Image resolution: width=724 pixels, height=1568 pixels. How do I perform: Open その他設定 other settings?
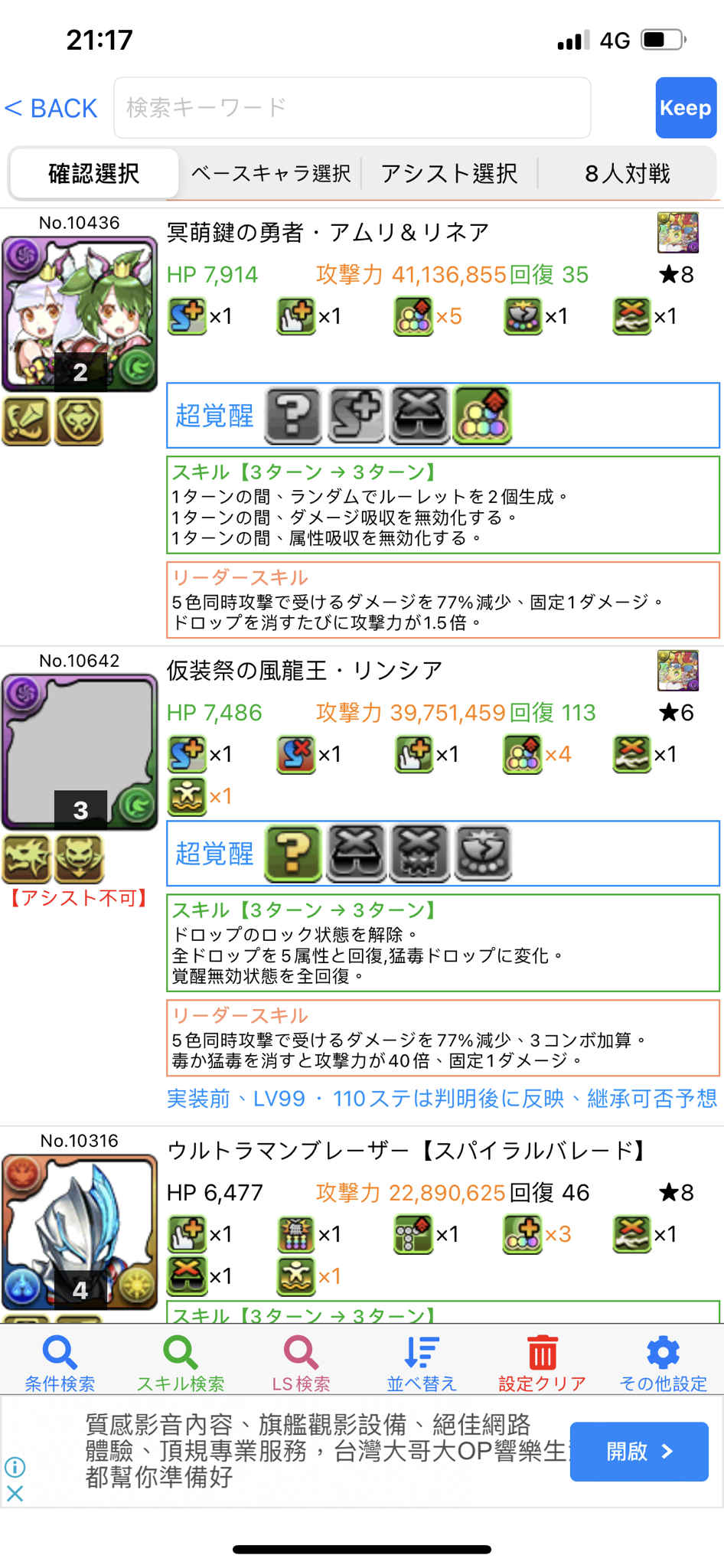click(663, 1364)
